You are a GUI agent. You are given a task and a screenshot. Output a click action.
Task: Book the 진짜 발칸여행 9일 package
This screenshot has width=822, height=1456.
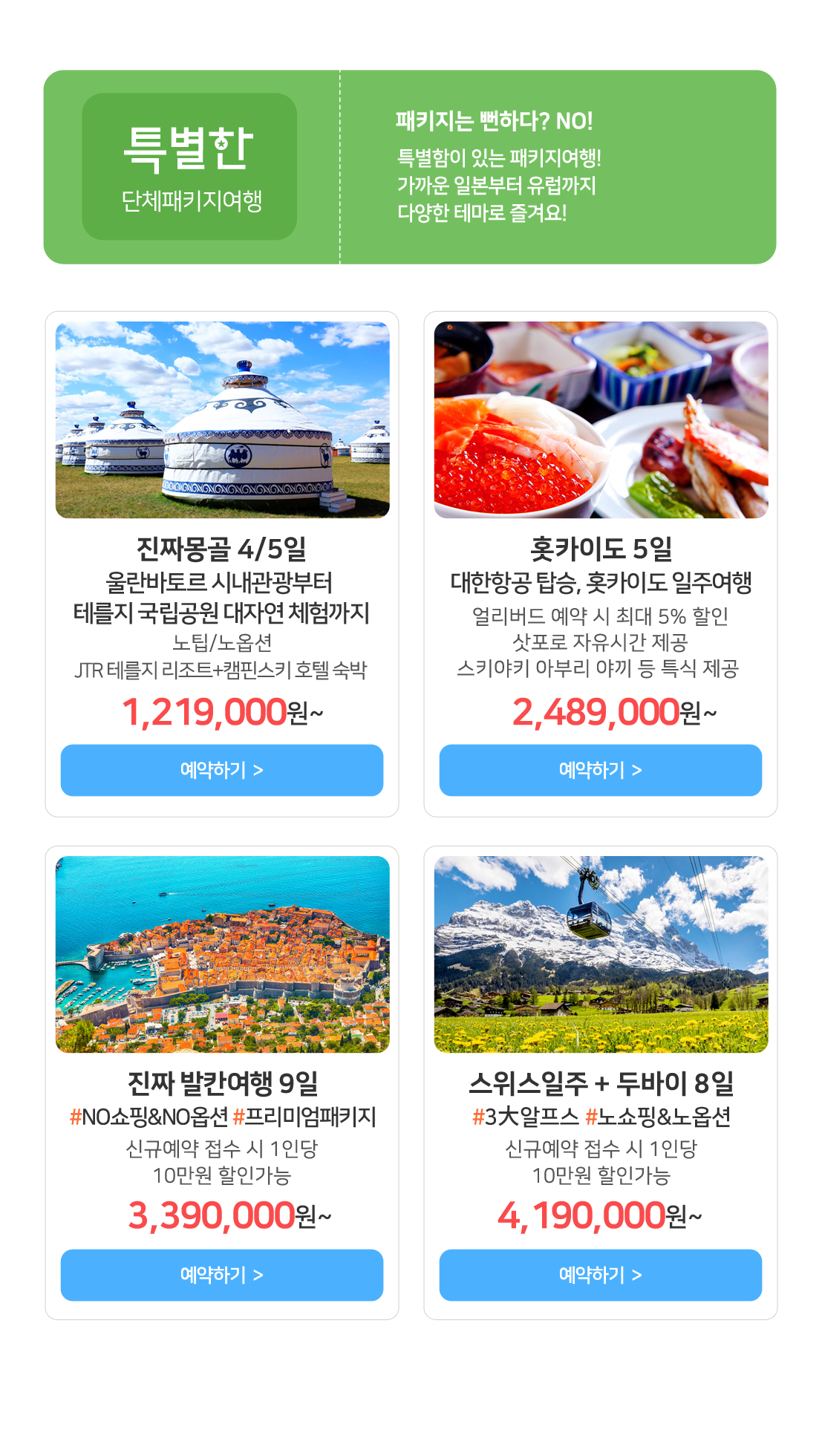(x=221, y=1275)
